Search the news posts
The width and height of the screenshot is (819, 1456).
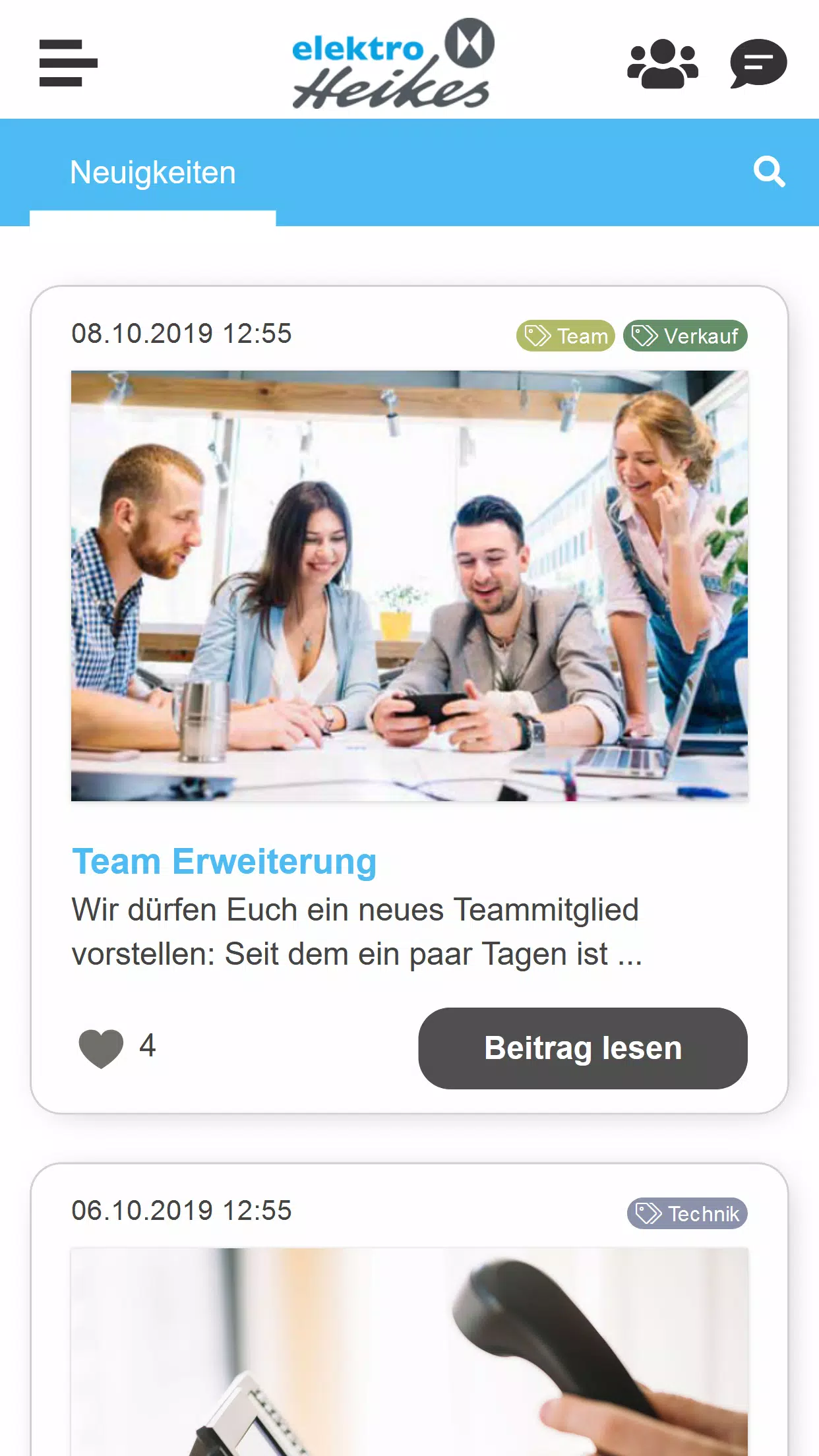pos(769,172)
